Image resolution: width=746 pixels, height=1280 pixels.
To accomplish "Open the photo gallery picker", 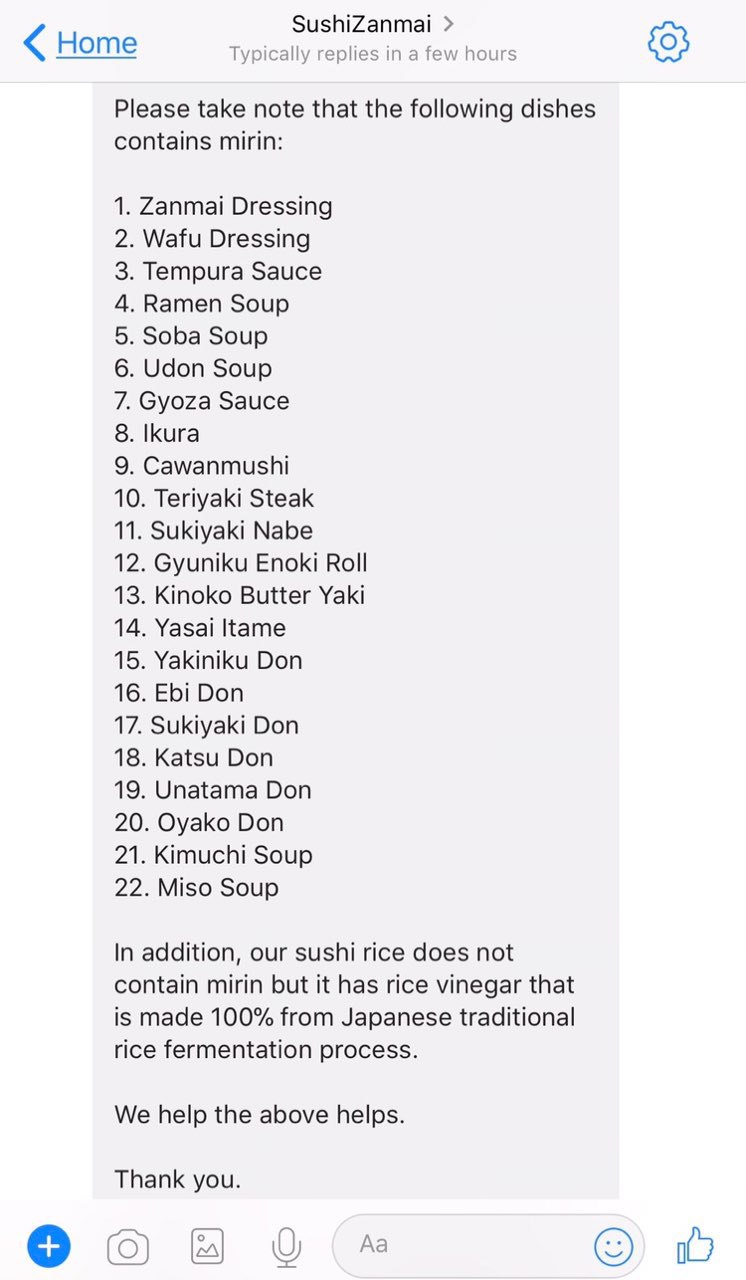I will [x=207, y=1246].
